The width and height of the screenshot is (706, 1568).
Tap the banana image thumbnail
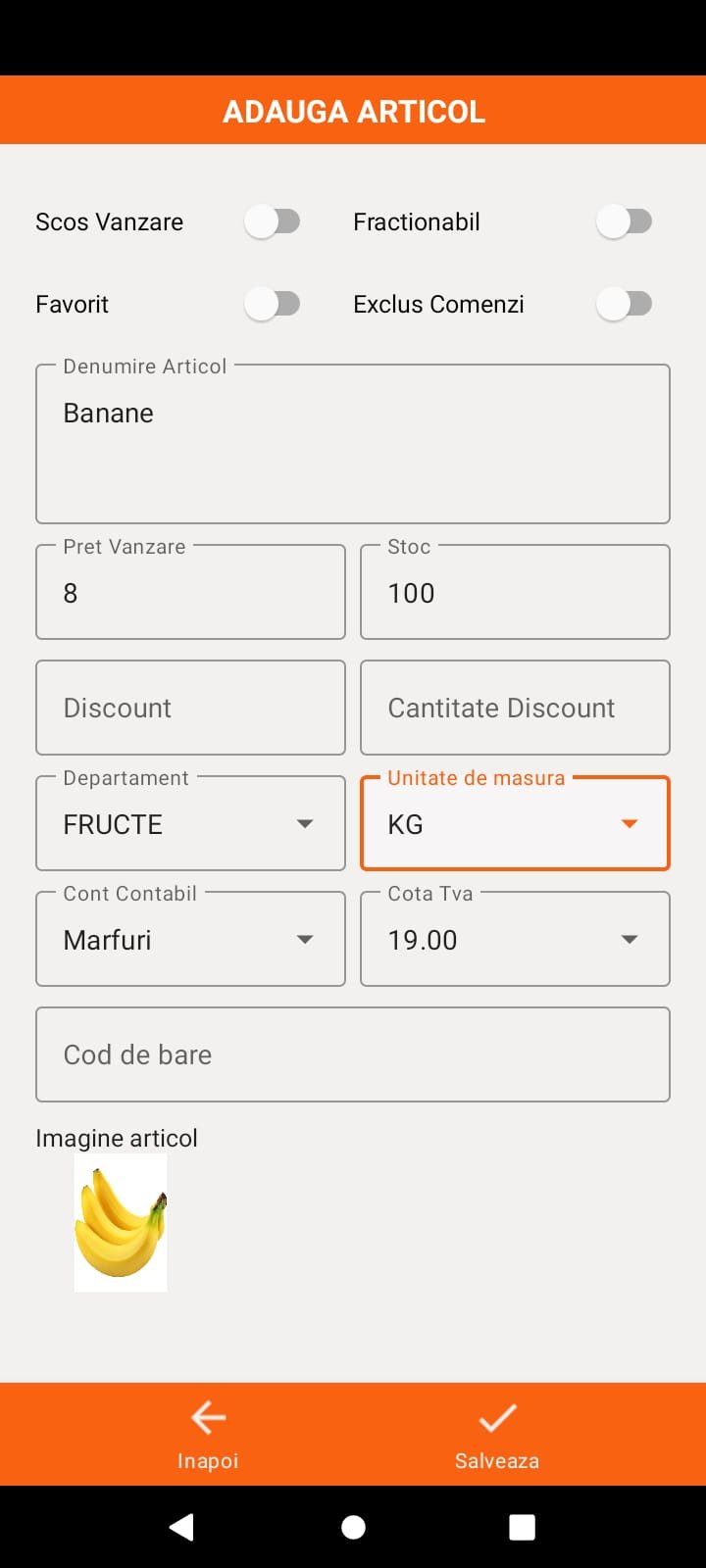click(x=120, y=1222)
